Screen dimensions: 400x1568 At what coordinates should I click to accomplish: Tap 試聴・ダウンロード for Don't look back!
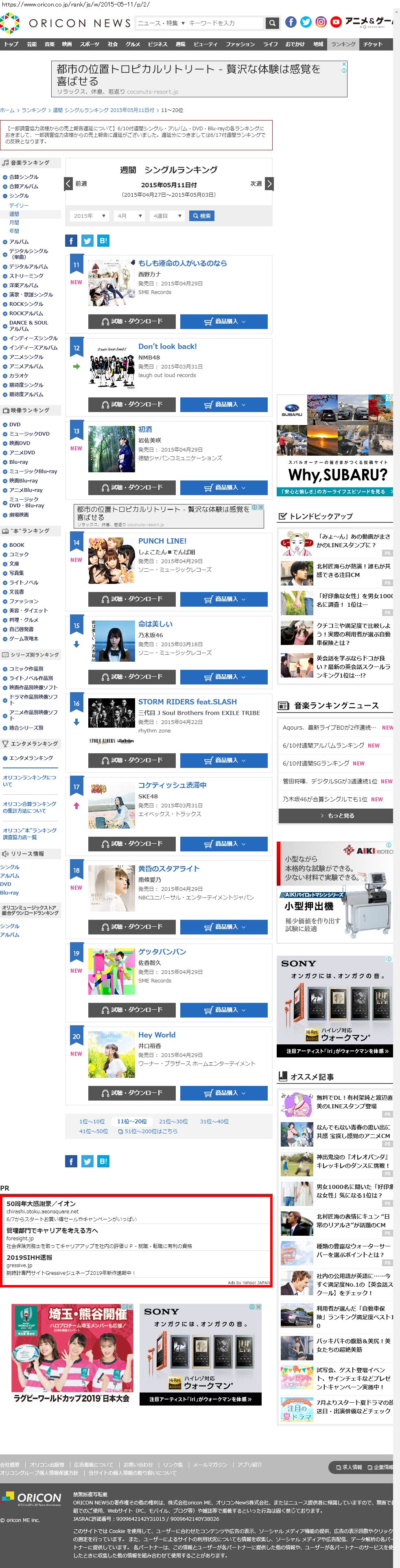(x=131, y=404)
